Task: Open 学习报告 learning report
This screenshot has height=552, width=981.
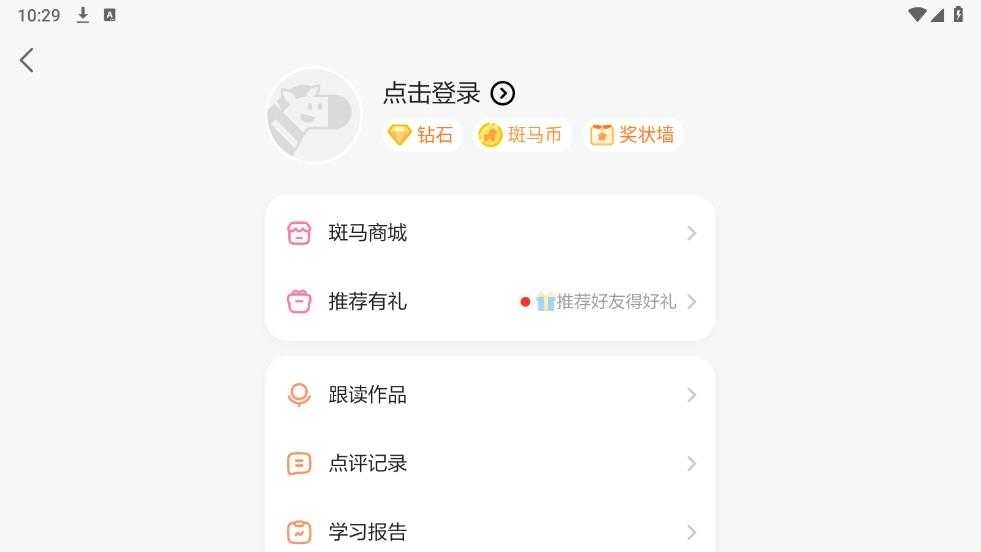Action: (490, 531)
